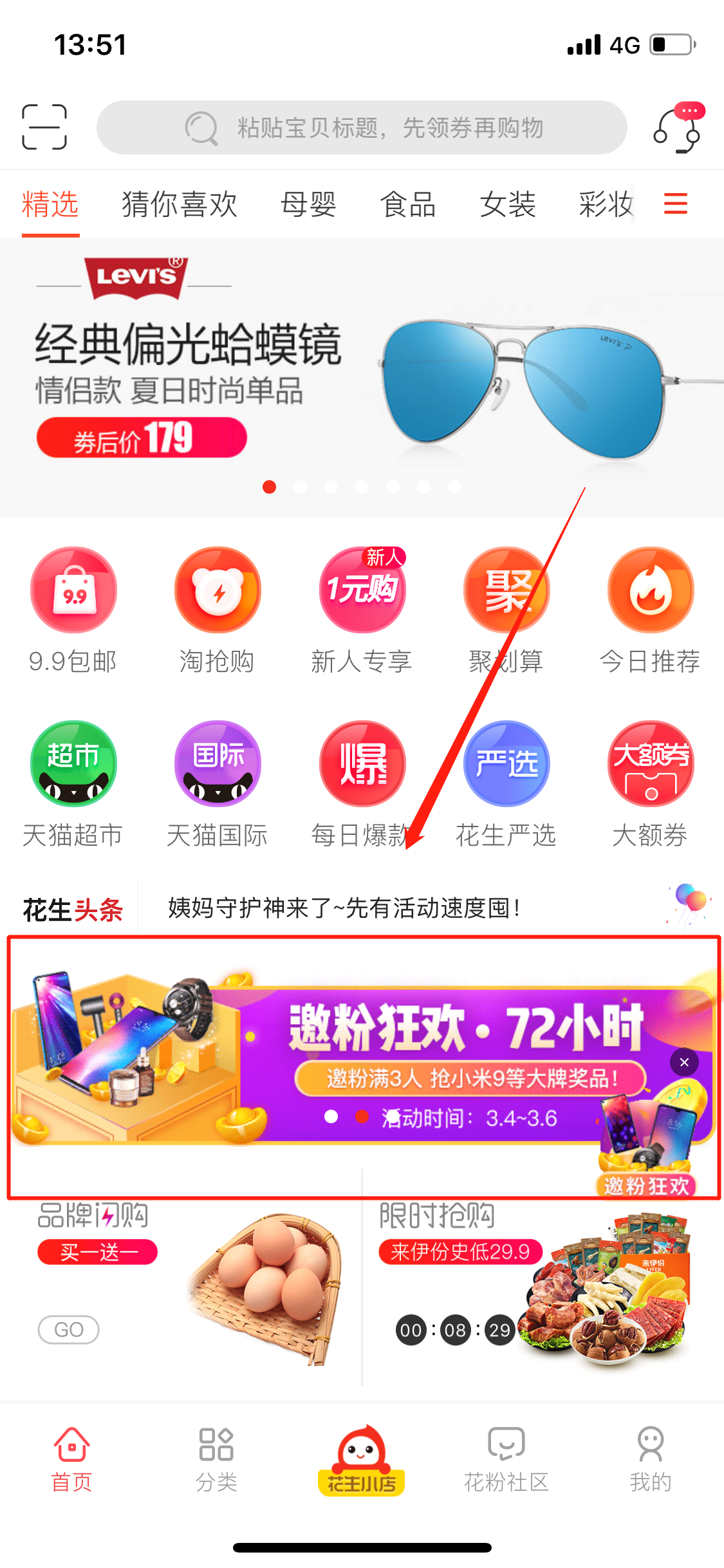
Task: Open the Levi's sunglasses banner
Action: click(362, 377)
